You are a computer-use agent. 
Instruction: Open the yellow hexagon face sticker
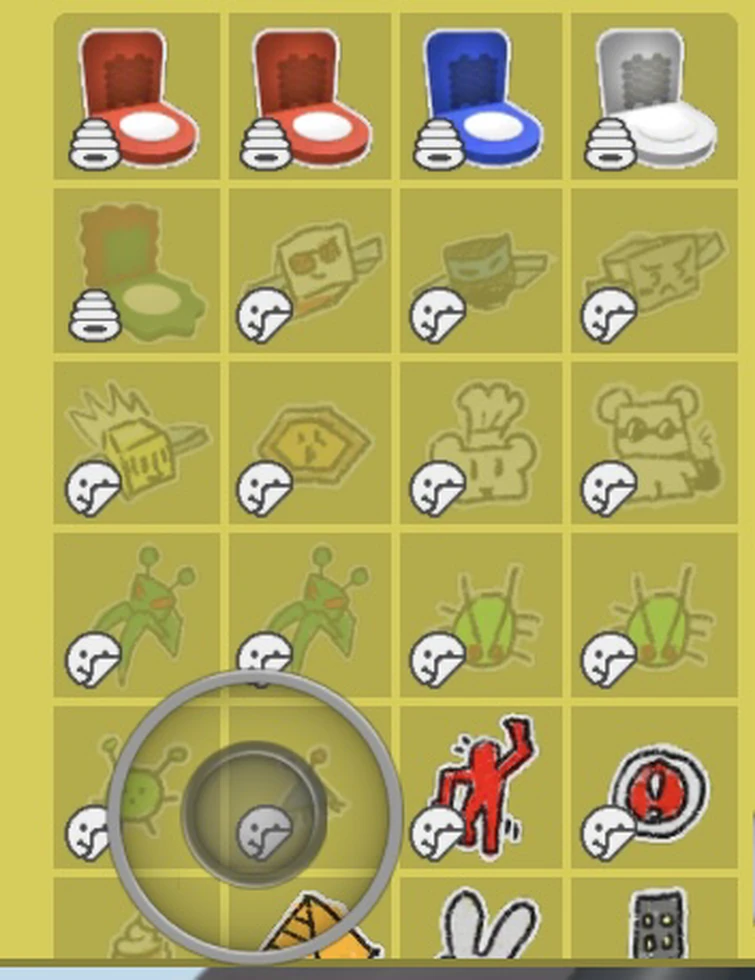point(309,443)
